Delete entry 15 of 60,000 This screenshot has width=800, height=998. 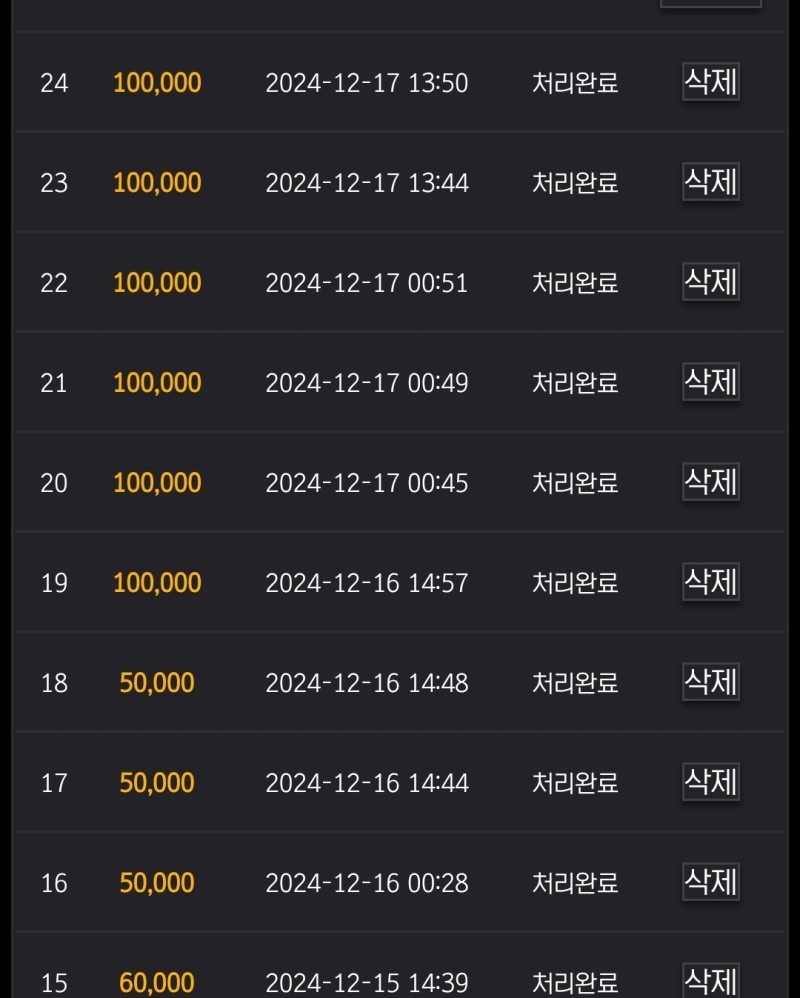click(x=711, y=980)
